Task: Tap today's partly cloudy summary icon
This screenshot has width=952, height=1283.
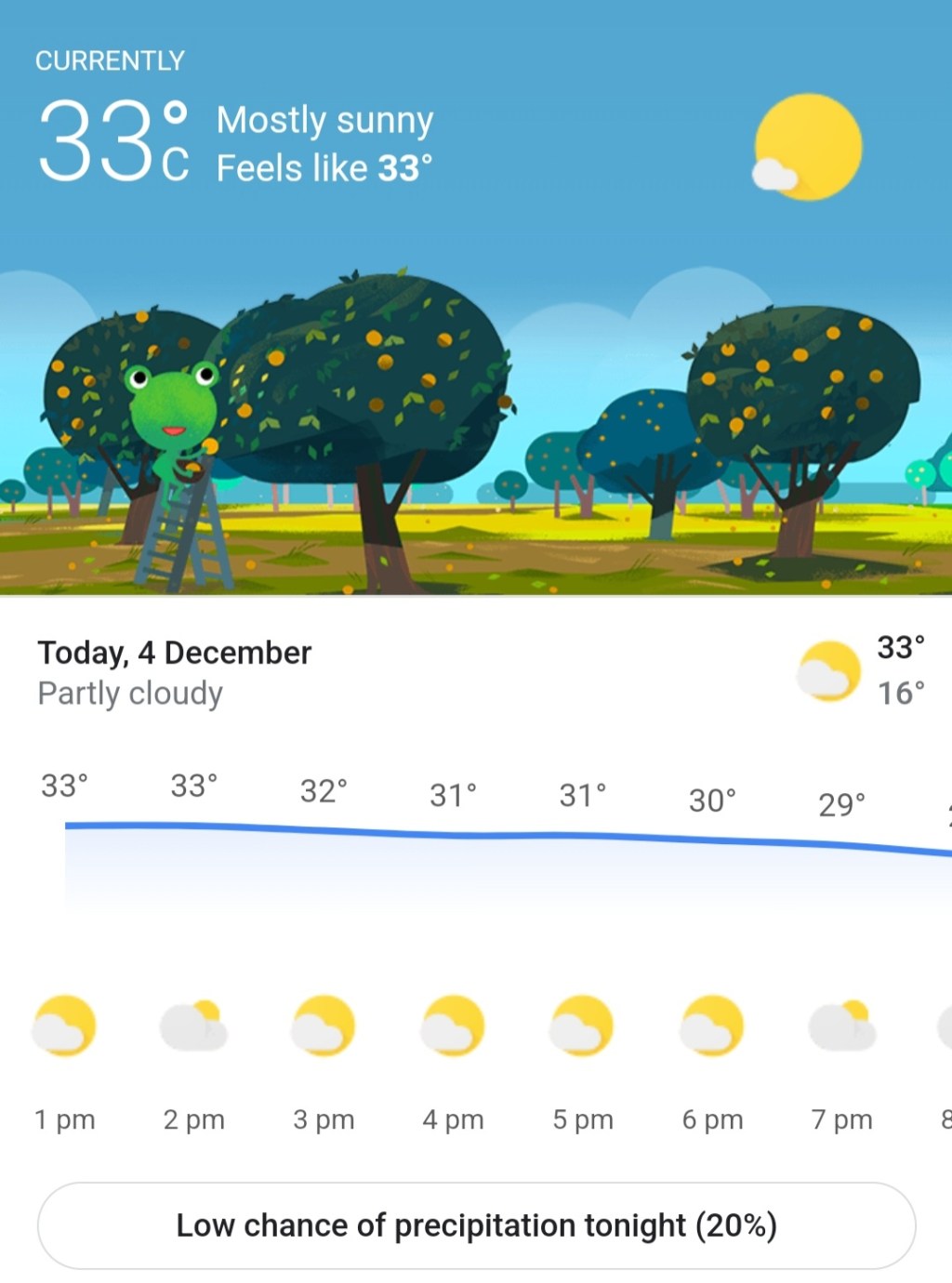Action: (x=827, y=671)
